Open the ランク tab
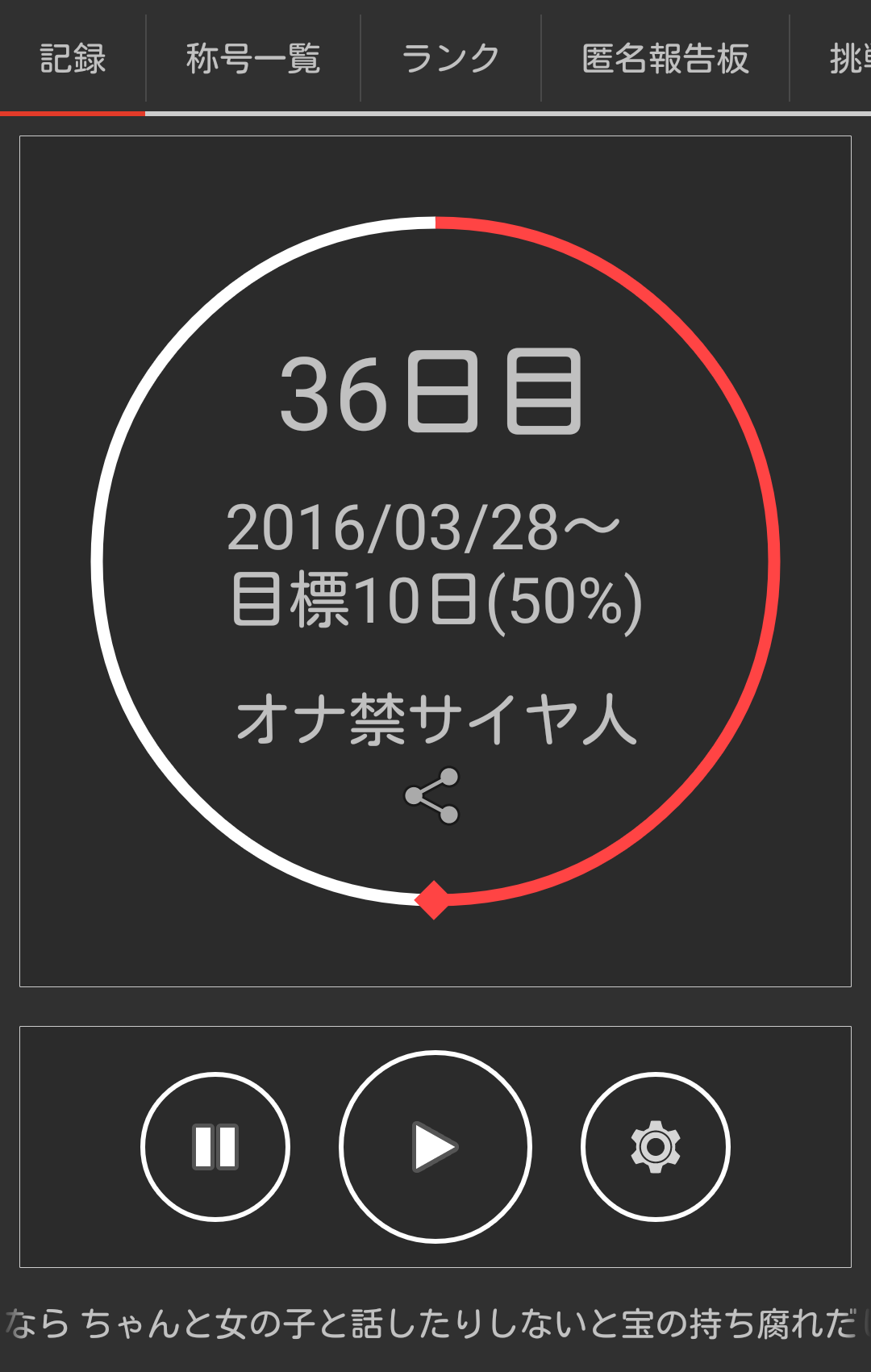The width and height of the screenshot is (871, 1372). [x=450, y=59]
